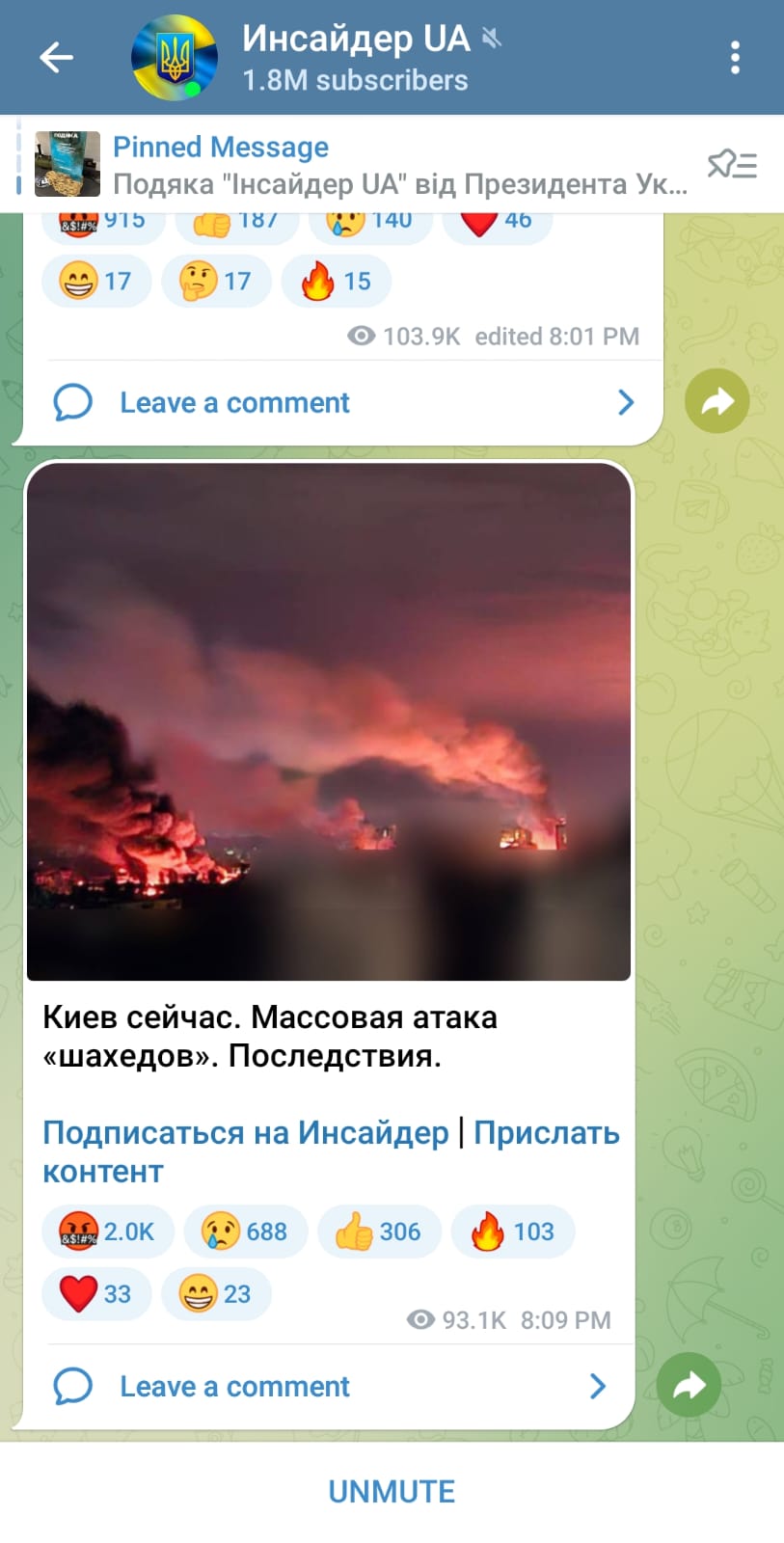Image resolution: width=784 pixels, height=1543 pixels.
Task: Open the Kyiv fire photo
Action: tap(329, 721)
